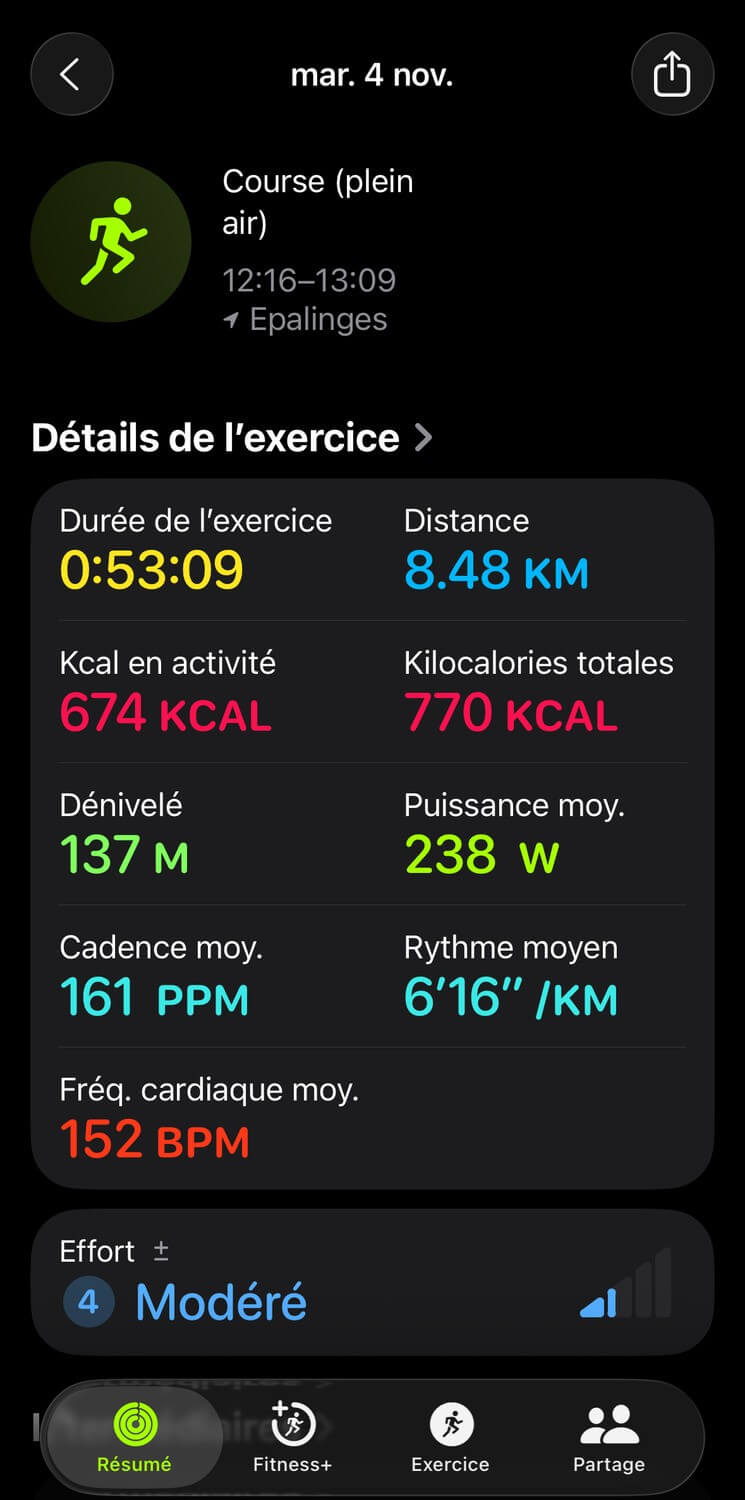This screenshot has width=745, height=1500.
Task: Share this workout summary
Action: (x=672, y=74)
